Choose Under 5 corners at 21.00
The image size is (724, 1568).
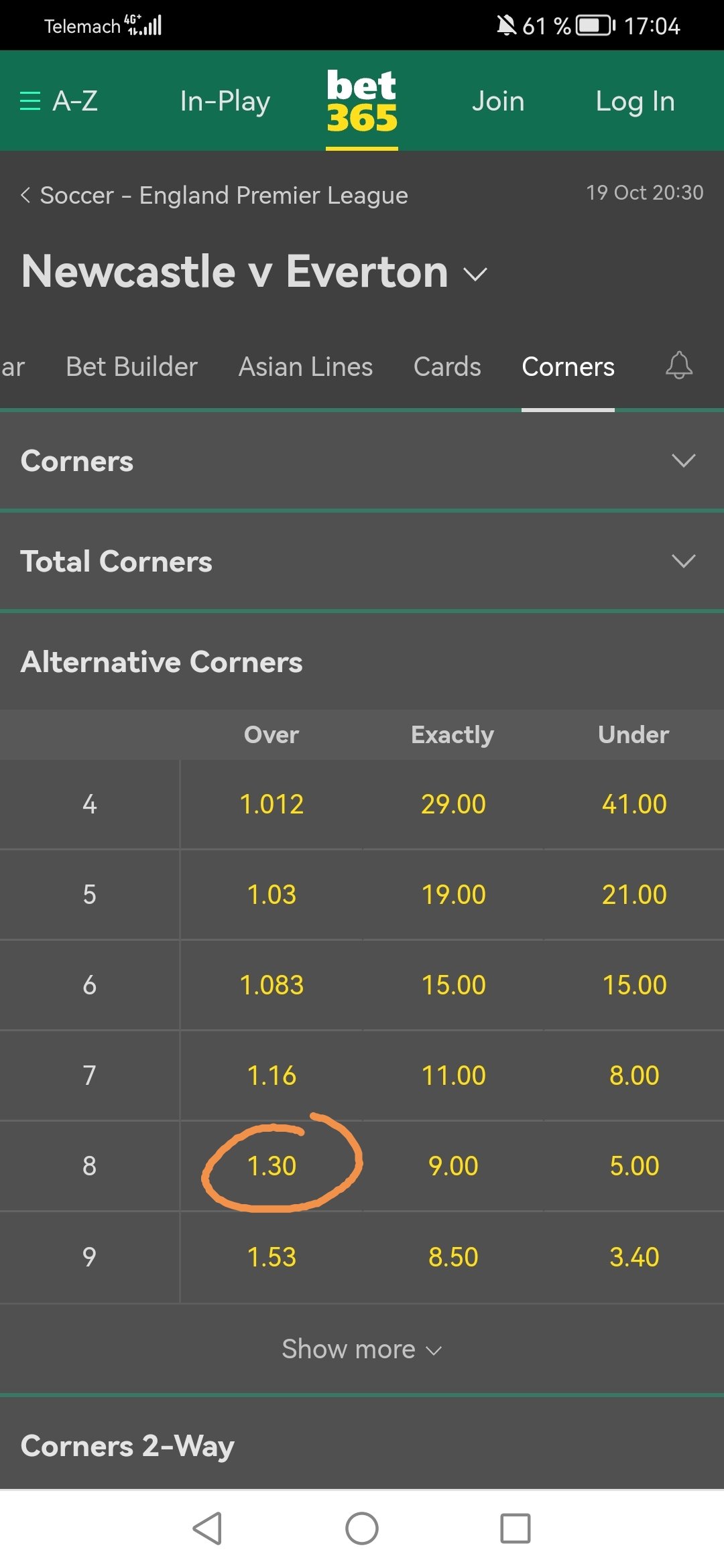click(634, 895)
